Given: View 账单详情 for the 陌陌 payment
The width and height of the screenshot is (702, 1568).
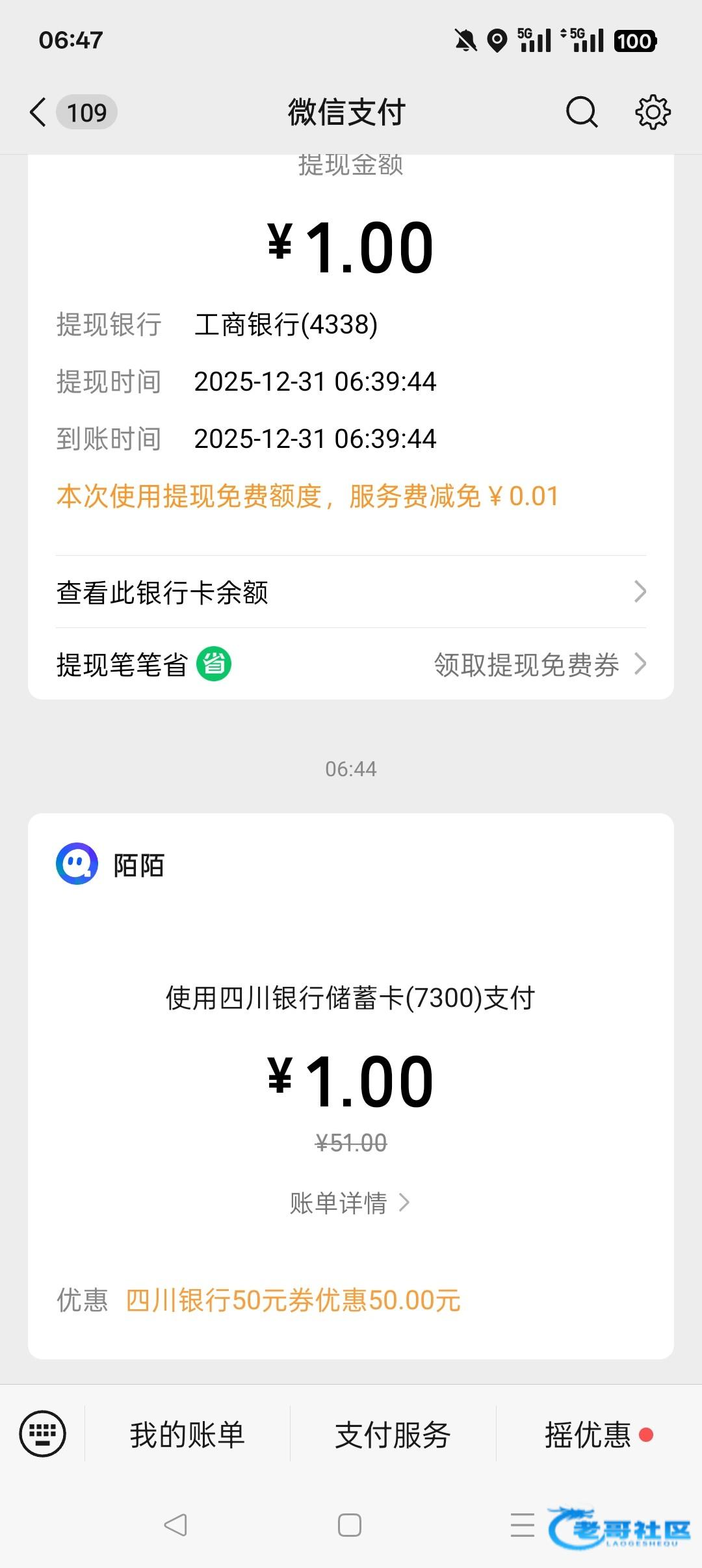Looking at the screenshot, I should [x=350, y=1203].
